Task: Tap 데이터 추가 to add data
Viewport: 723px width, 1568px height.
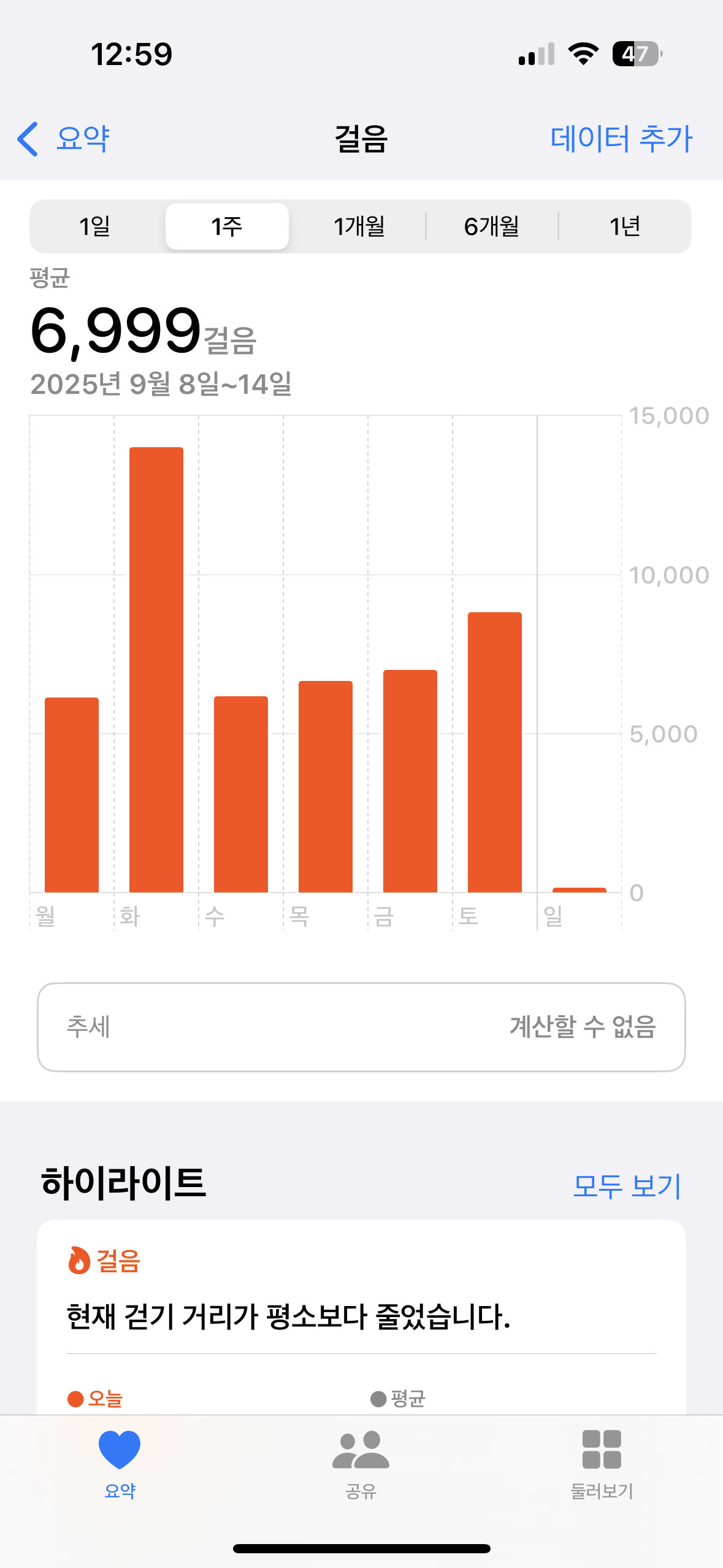Action: (621, 139)
